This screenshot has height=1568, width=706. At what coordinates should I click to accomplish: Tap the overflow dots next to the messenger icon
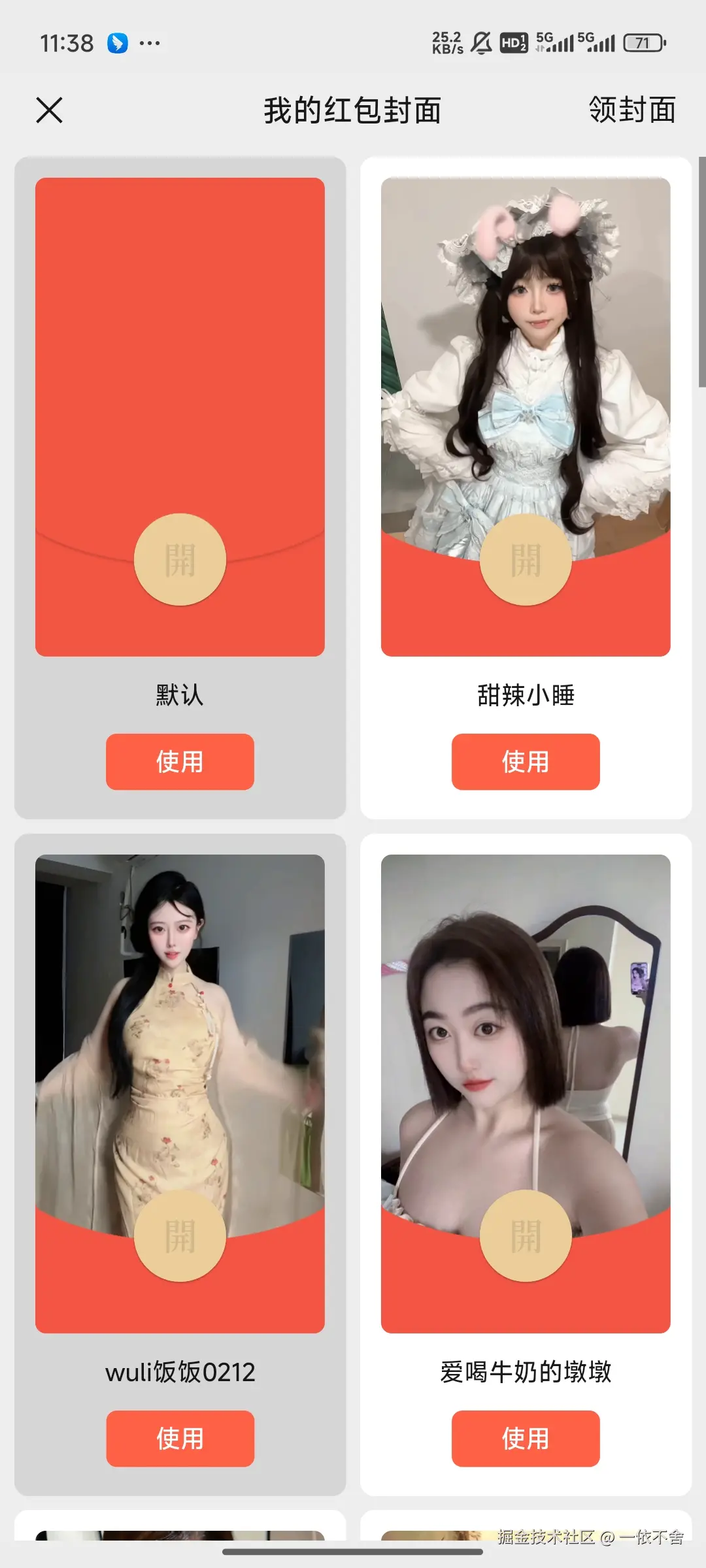[x=149, y=42]
